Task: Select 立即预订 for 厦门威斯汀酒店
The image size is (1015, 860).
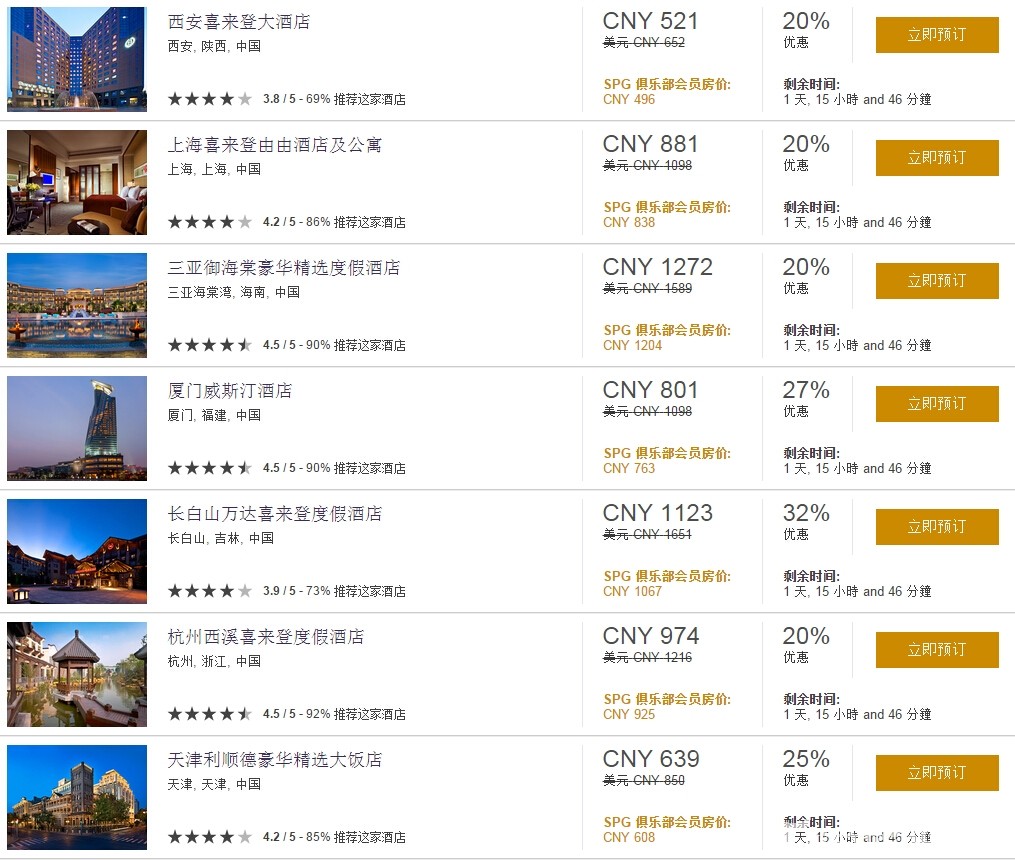Action: point(937,404)
